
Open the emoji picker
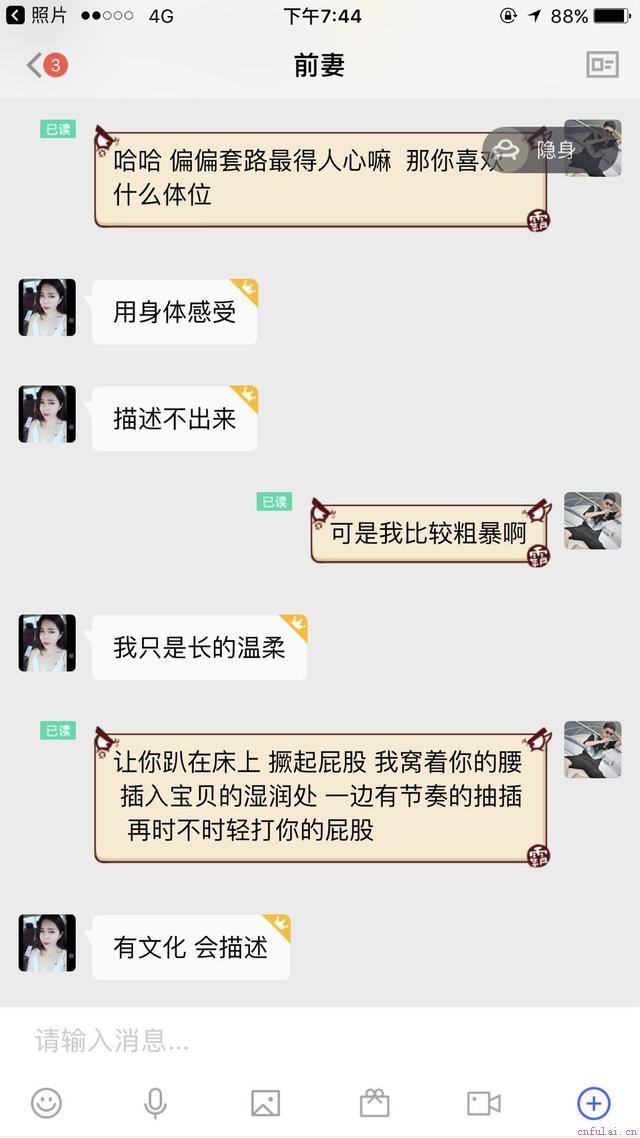[46, 1103]
